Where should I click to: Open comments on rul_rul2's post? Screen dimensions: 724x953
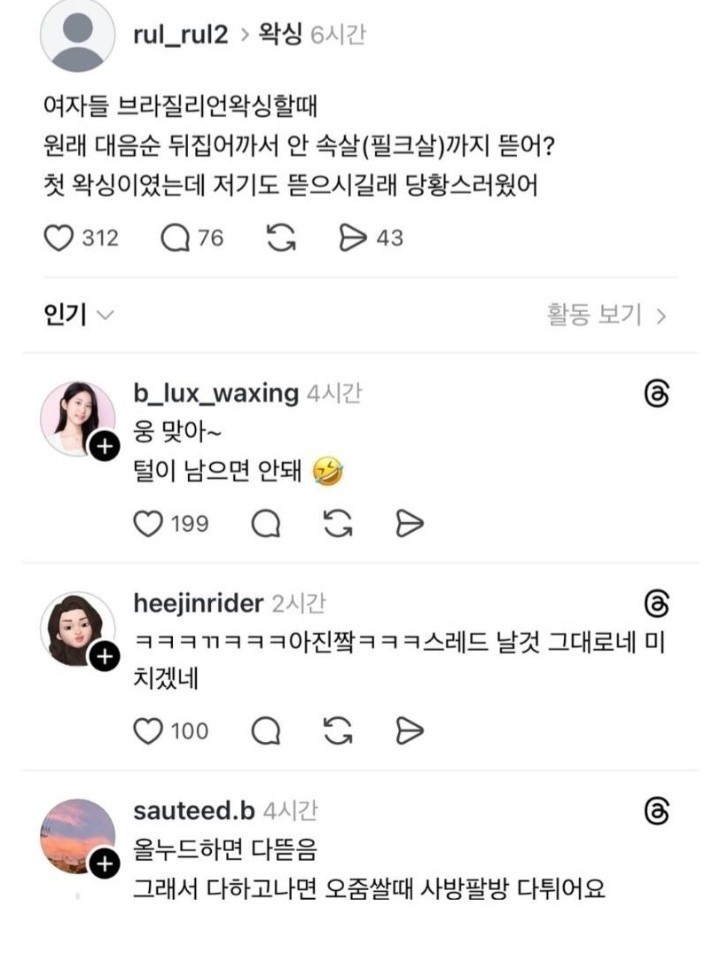pyautogui.click(x=175, y=238)
